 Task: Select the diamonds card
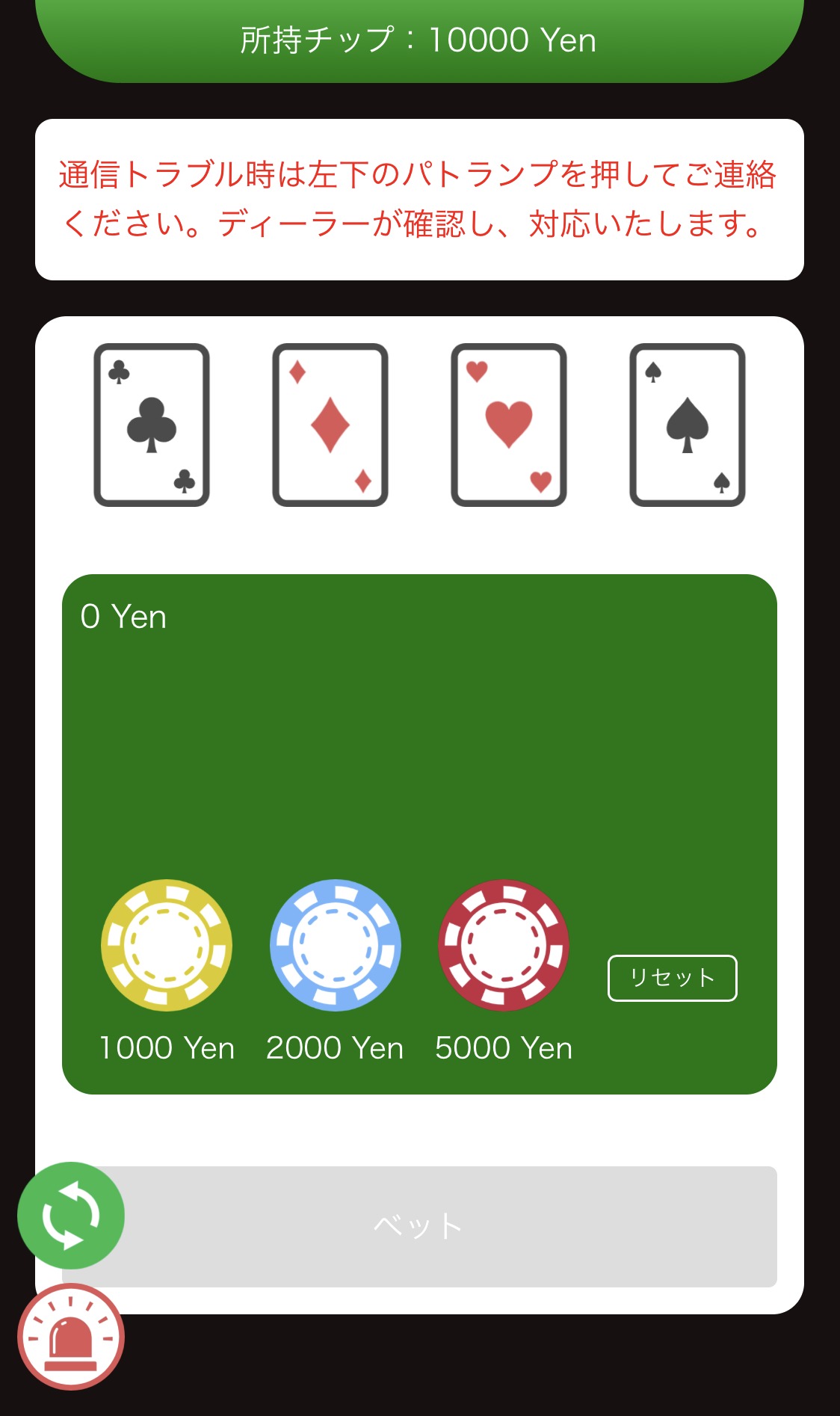click(330, 425)
